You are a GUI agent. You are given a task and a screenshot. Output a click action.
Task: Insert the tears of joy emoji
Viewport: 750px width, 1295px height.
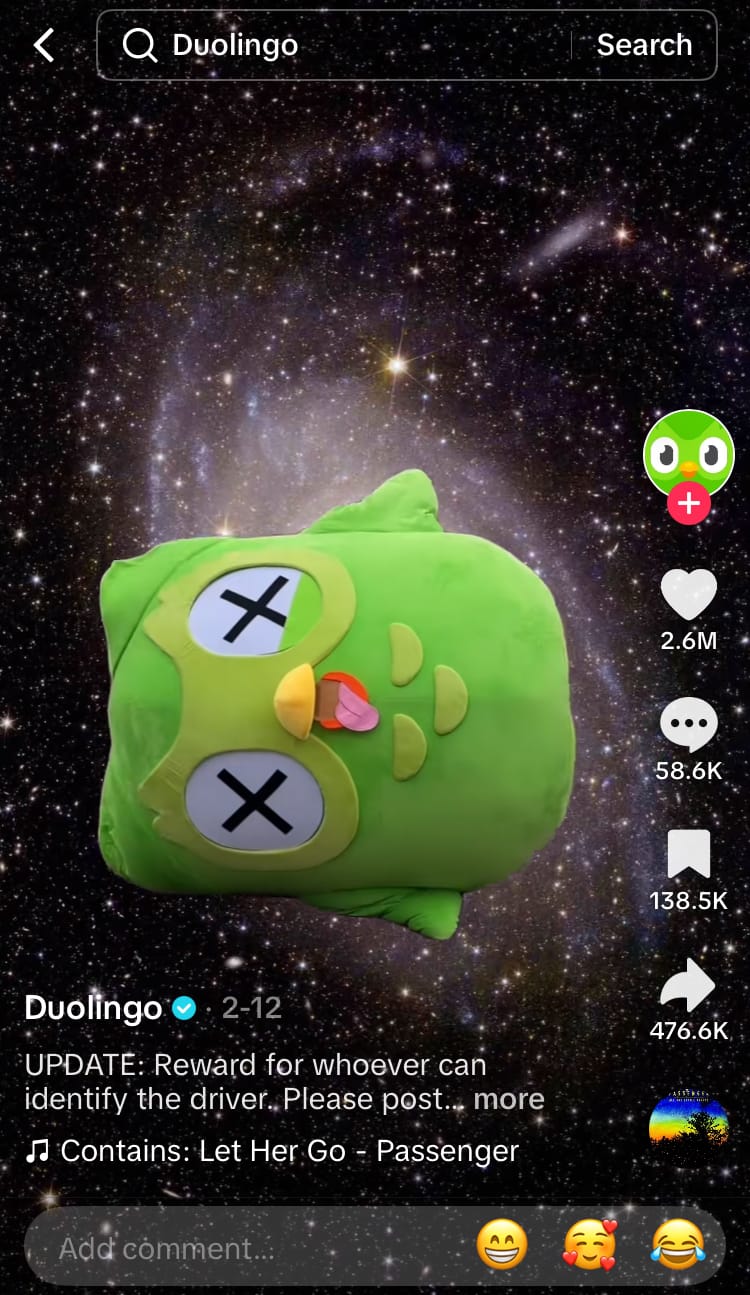coord(677,1247)
